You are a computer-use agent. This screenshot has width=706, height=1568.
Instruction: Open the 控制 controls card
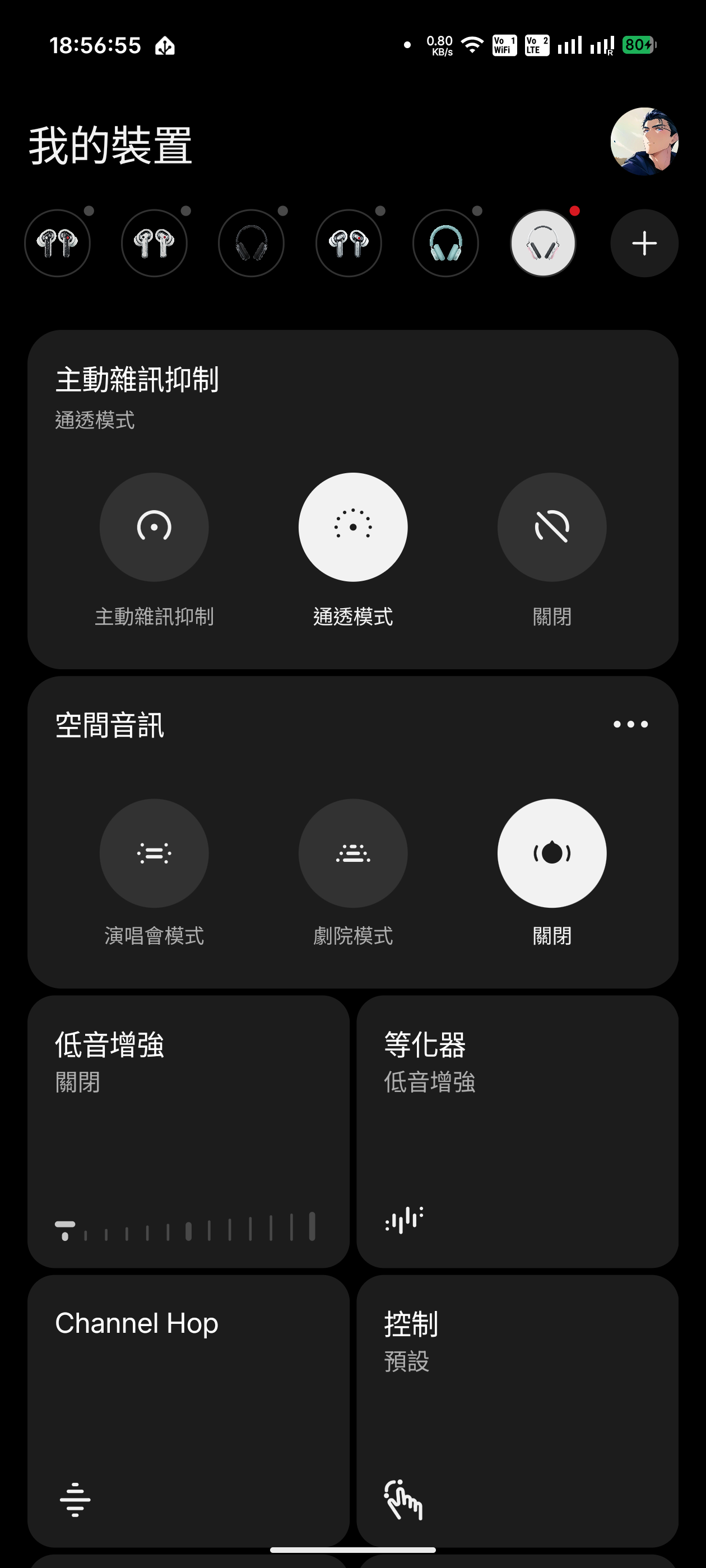point(517,1411)
